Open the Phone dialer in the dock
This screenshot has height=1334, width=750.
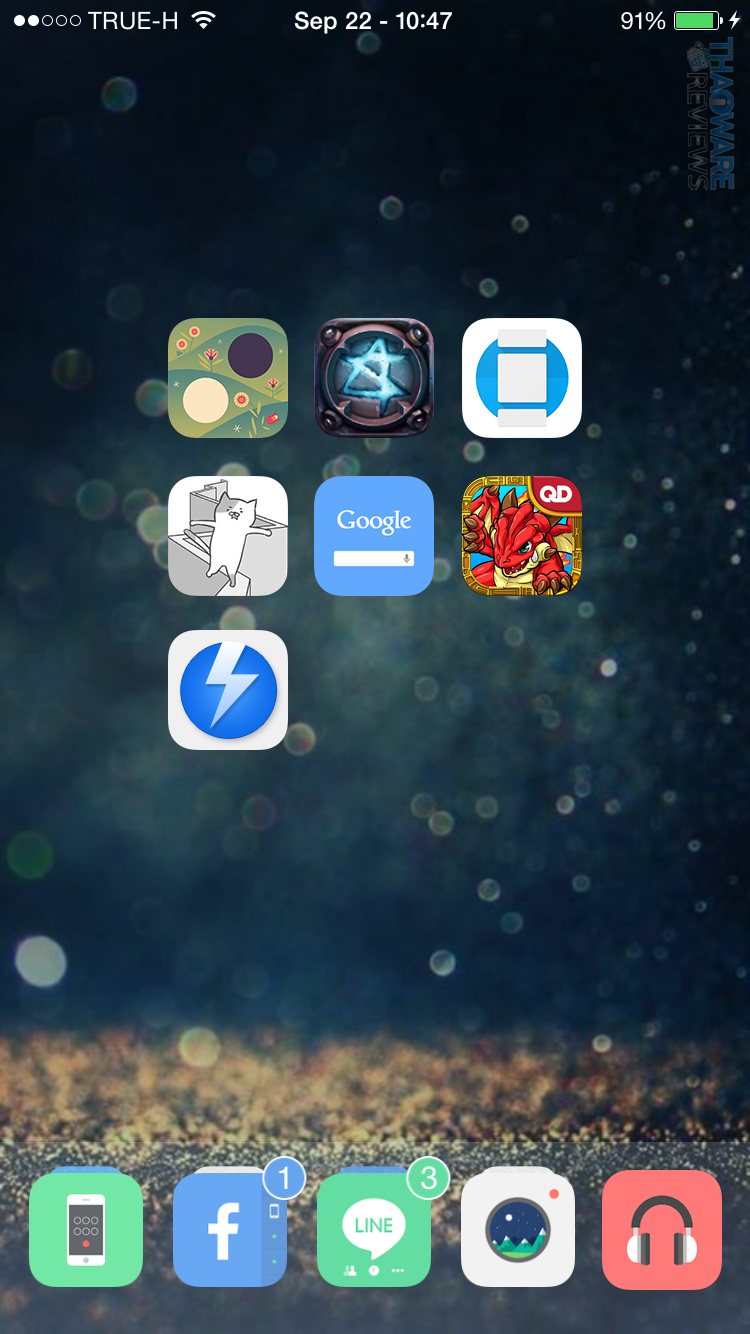(86, 1230)
